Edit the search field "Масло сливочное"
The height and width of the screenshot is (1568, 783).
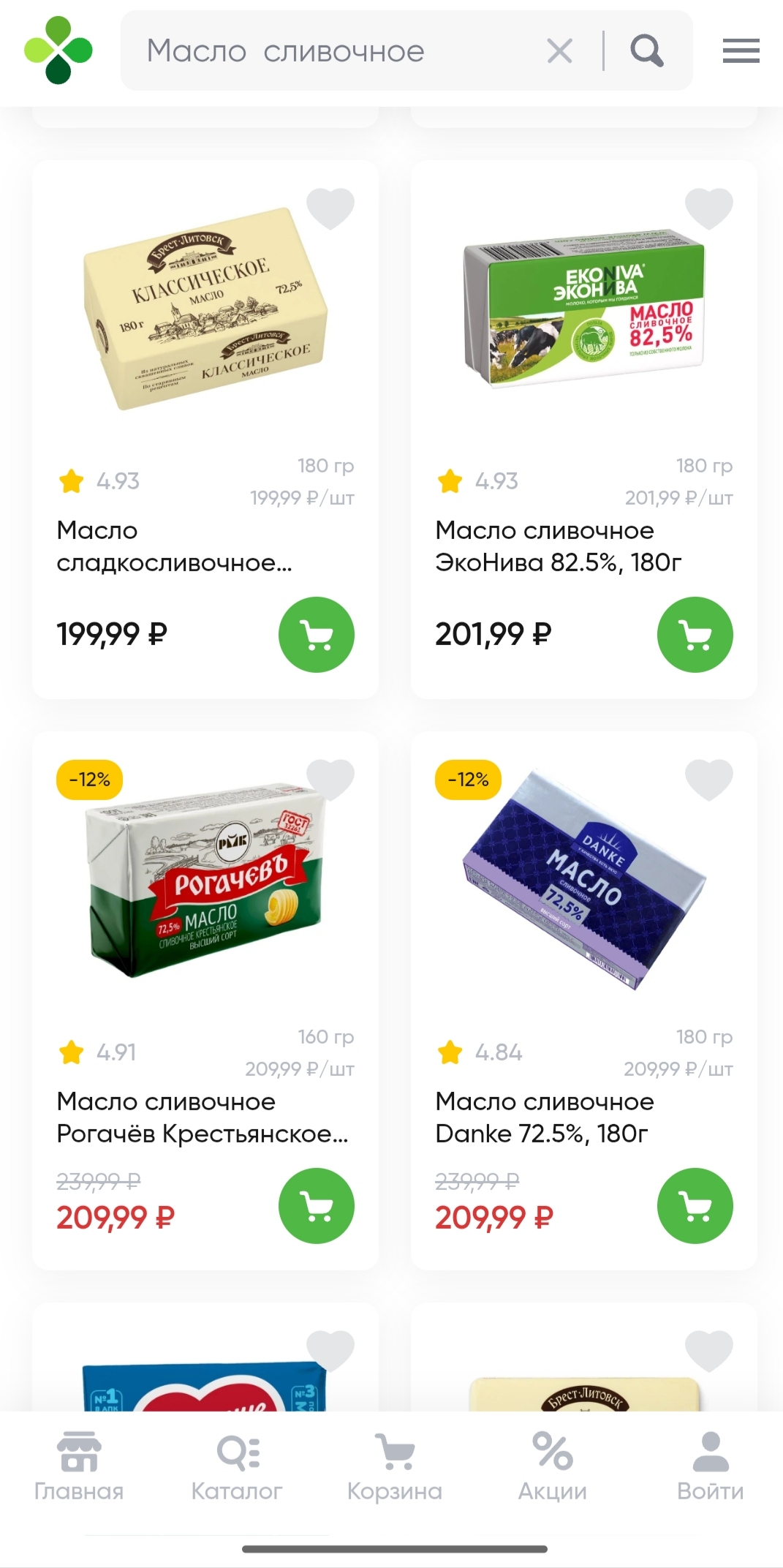click(x=329, y=51)
